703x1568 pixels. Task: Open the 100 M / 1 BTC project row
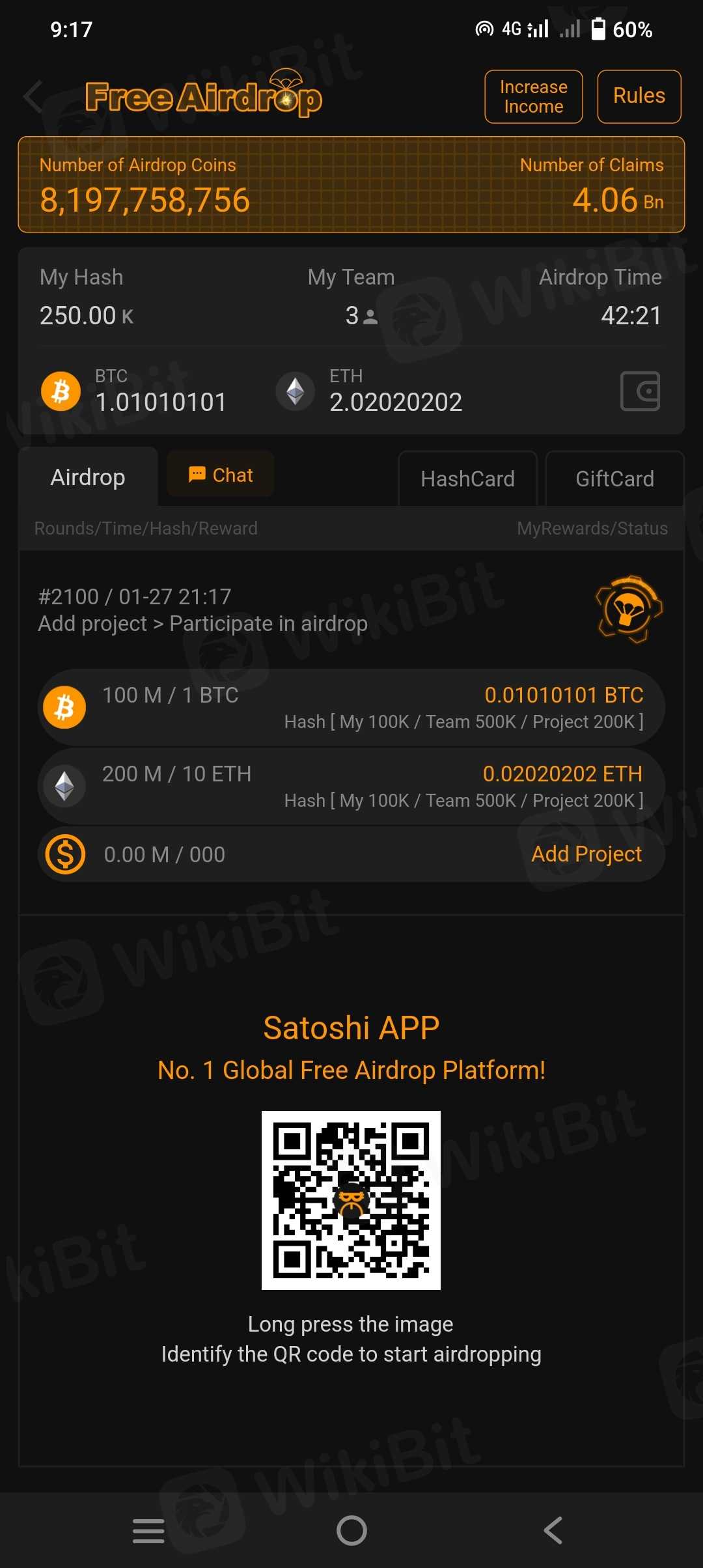[x=351, y=708]
